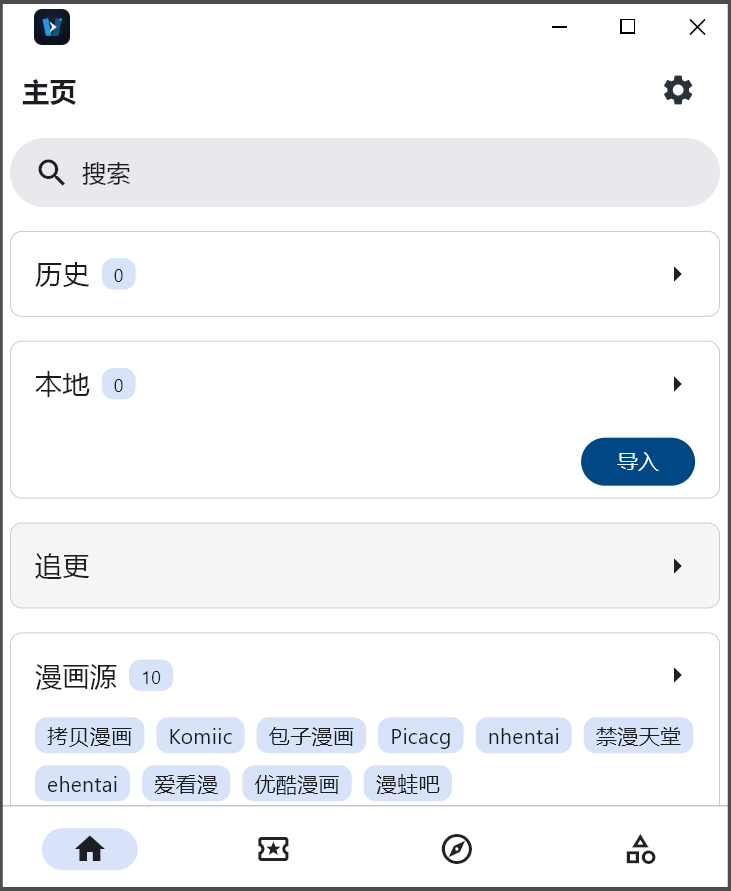
Task: Tap the 搜索 search box
Action: point(365,173)
